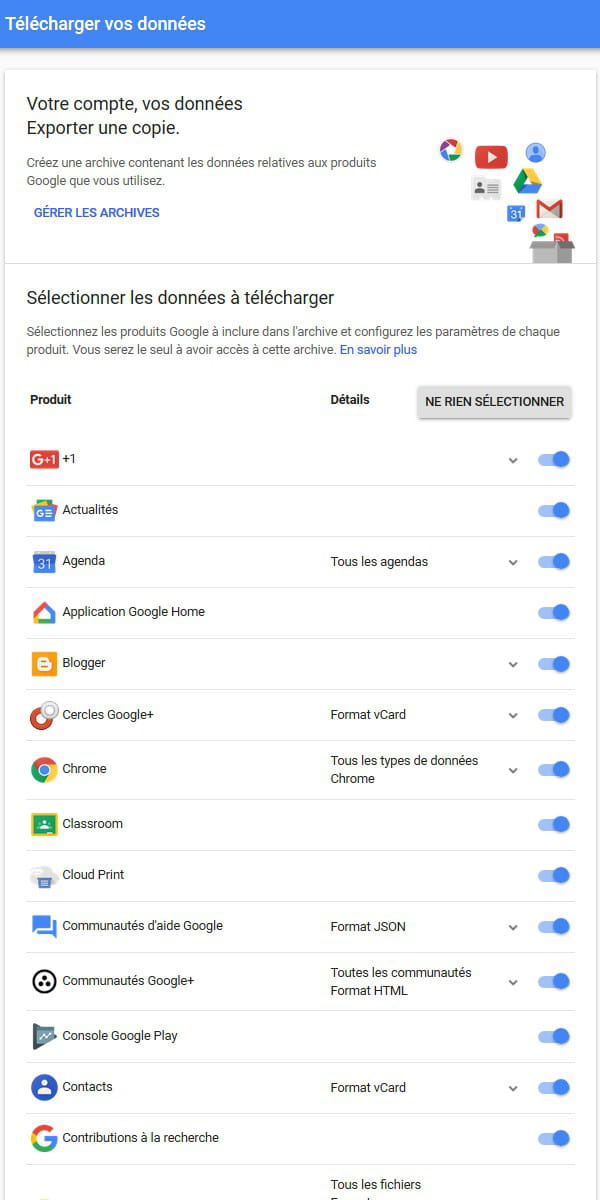Expand the Contacts format chevron
The height and width of the screenshot is (1200, 600).
pos(513,1088)
